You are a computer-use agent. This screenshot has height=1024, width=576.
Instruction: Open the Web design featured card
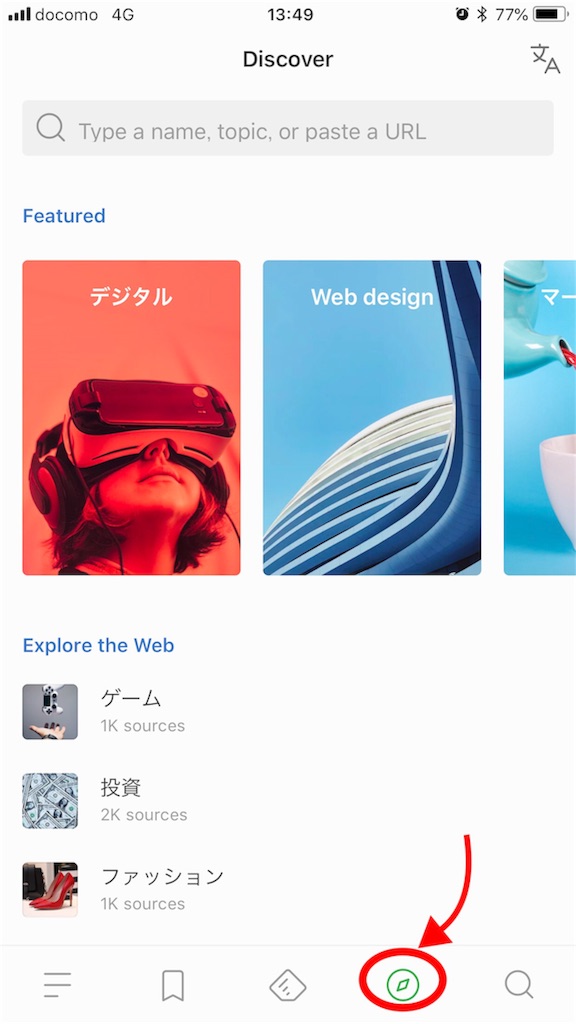(x=372, y=418)
